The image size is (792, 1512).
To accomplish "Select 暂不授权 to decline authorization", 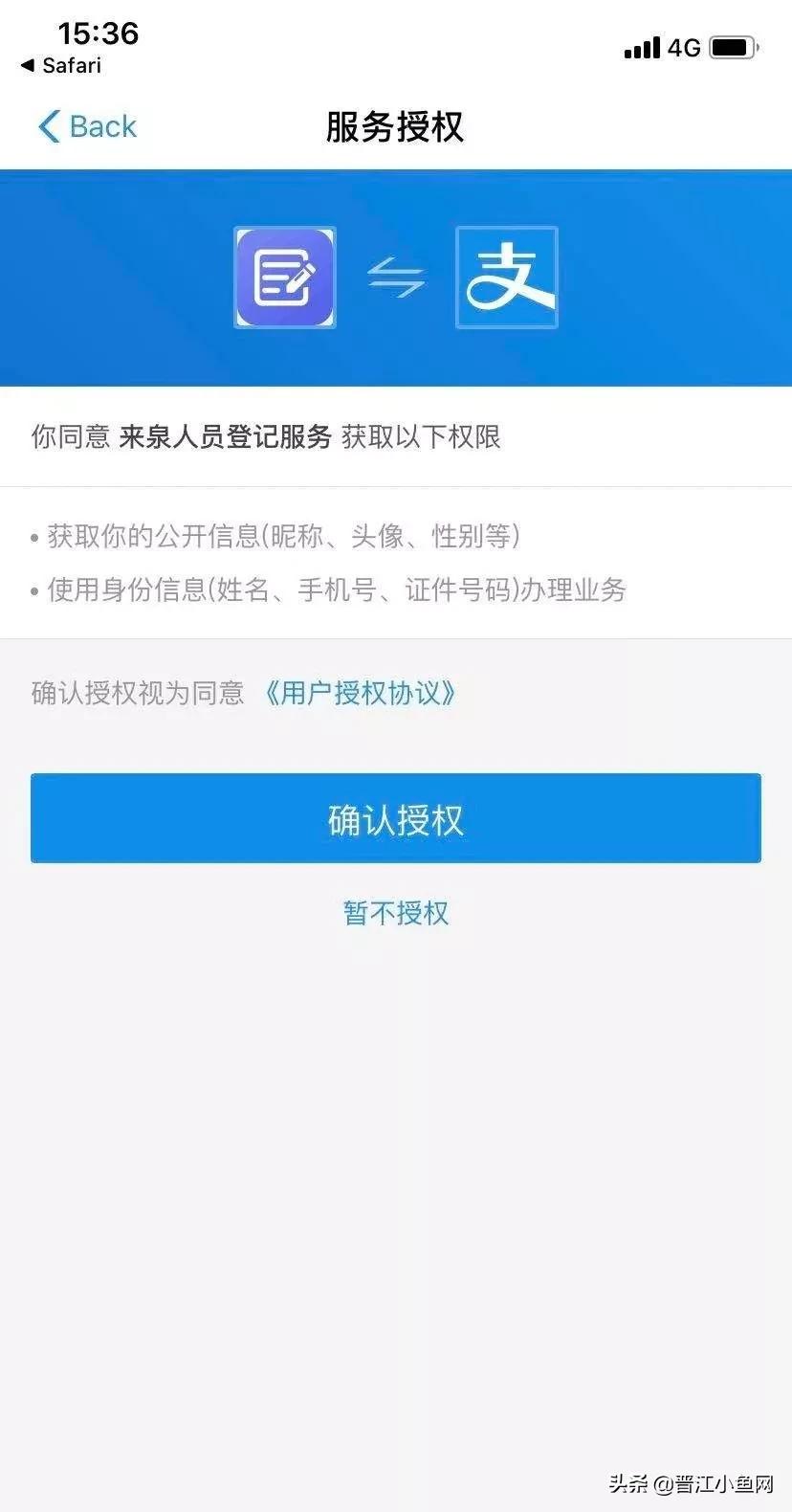I will tap(395, 914).
